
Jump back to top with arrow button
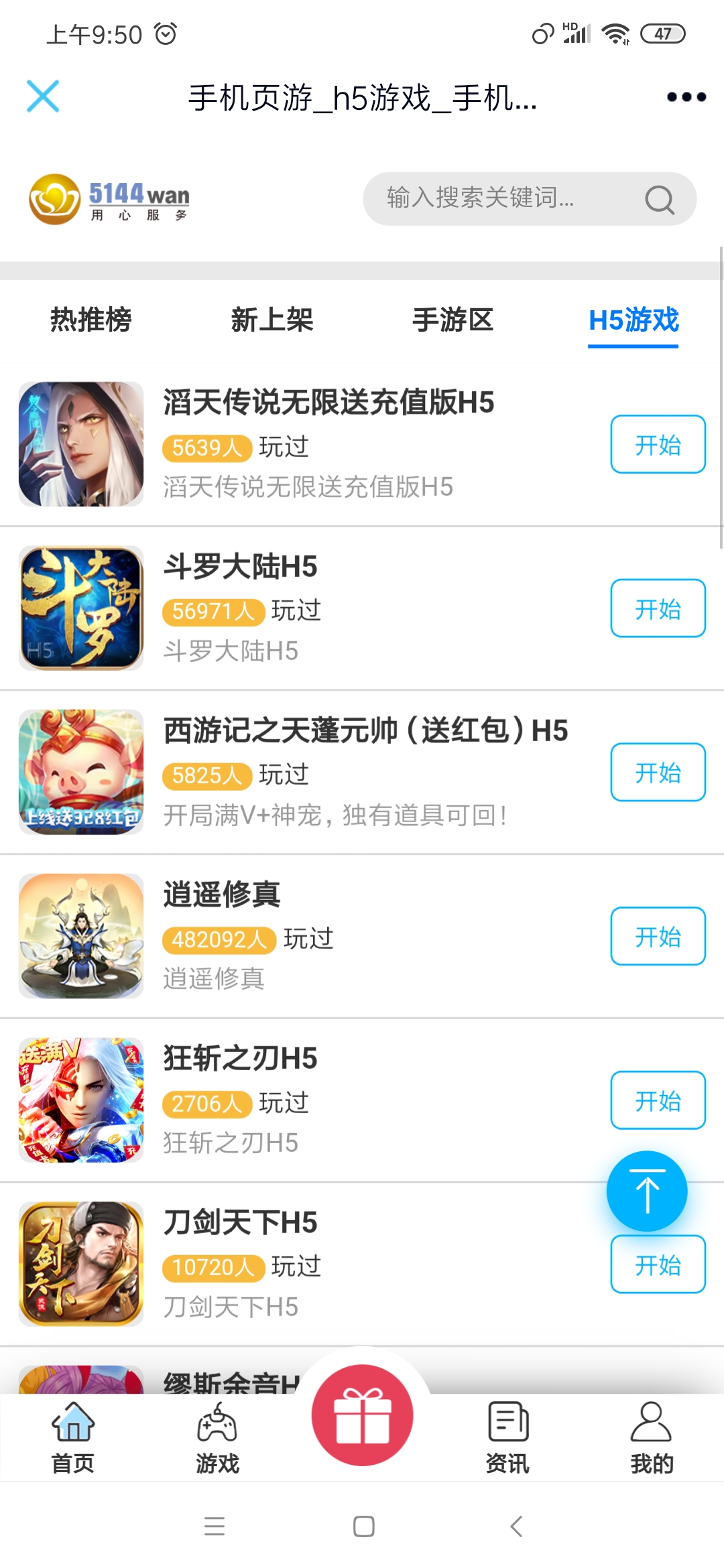[647, 1191]
